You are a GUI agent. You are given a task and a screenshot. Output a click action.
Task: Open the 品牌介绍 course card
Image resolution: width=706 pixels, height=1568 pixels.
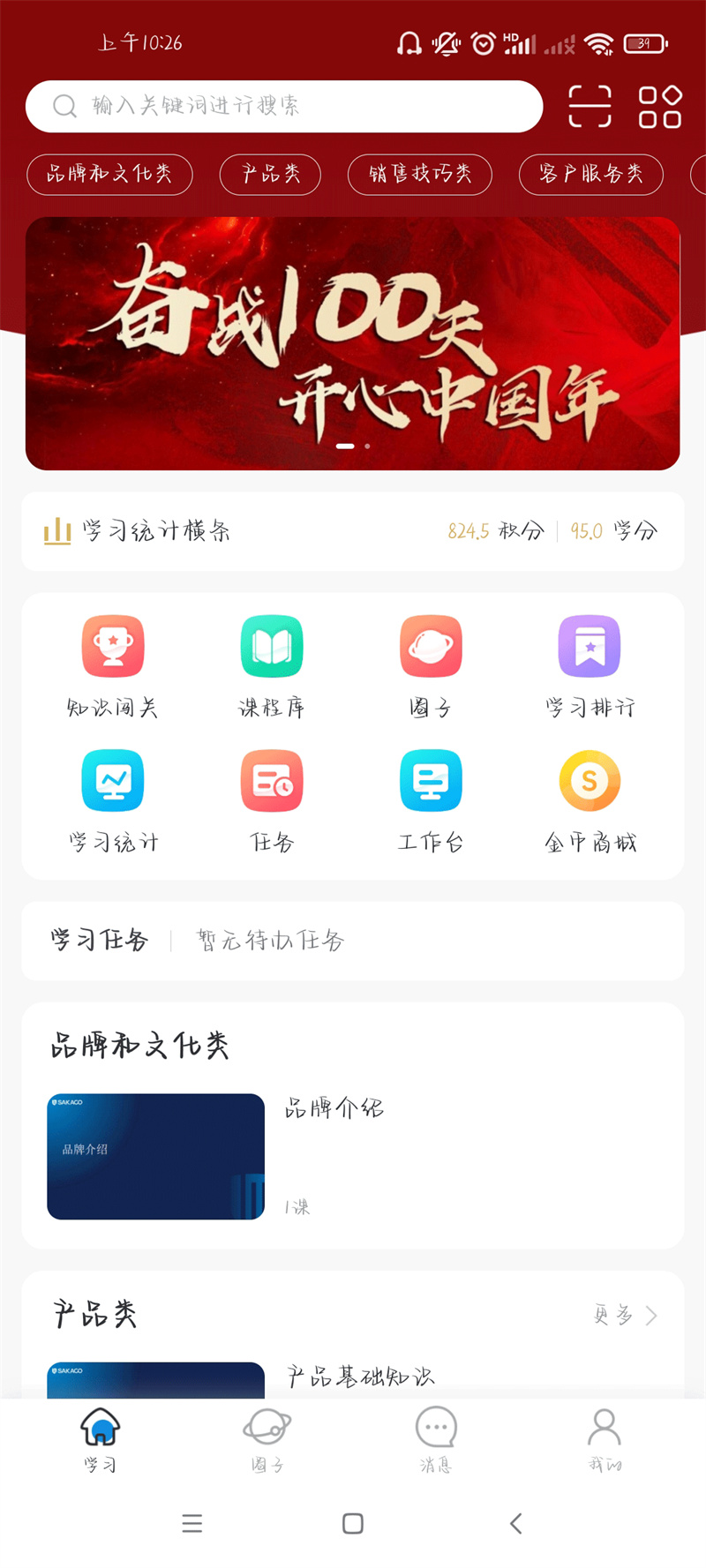pyautogui.click(x=156, y=1156)
